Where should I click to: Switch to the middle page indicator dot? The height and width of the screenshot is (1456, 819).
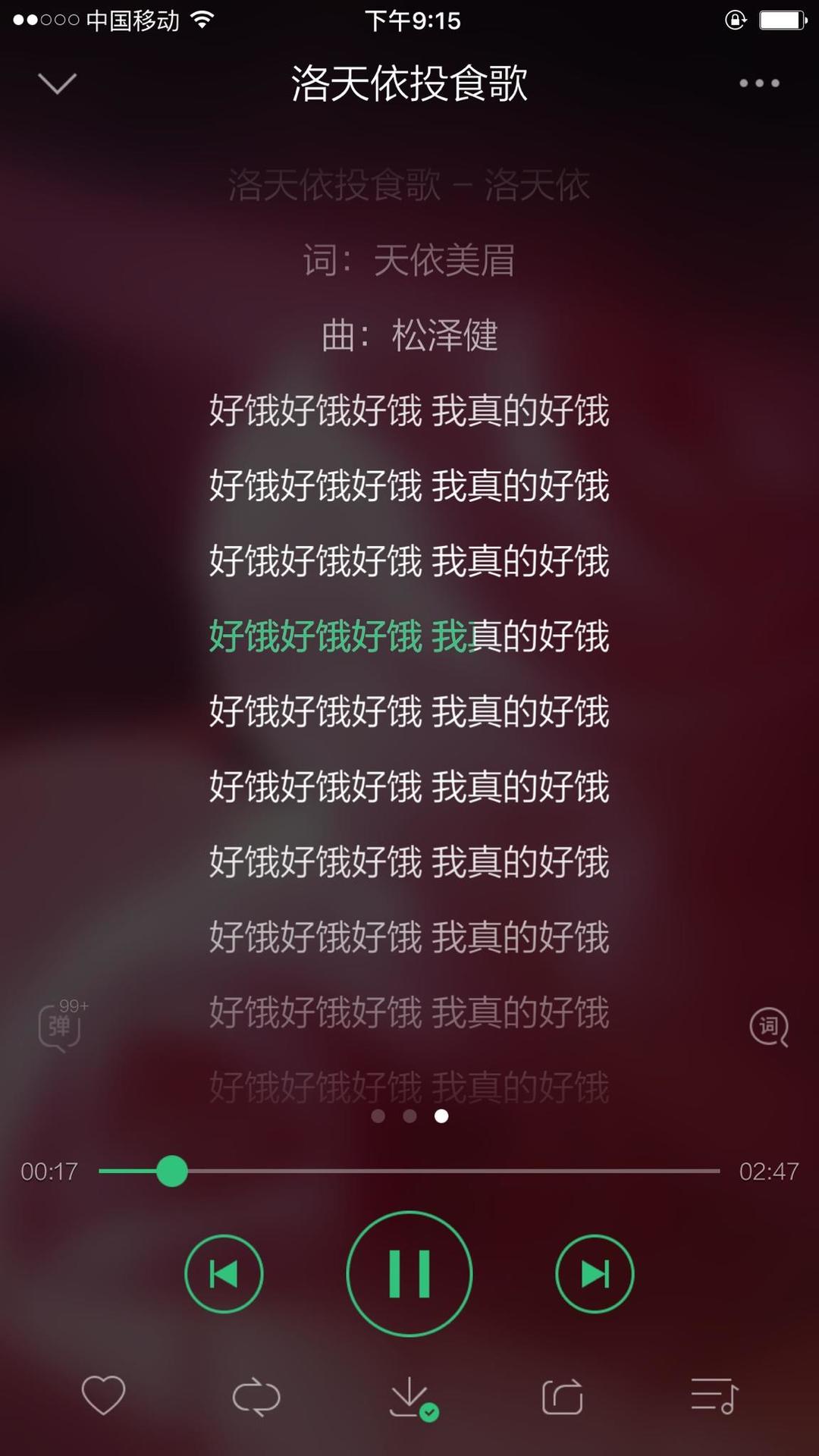click(x=410, y=1116)
